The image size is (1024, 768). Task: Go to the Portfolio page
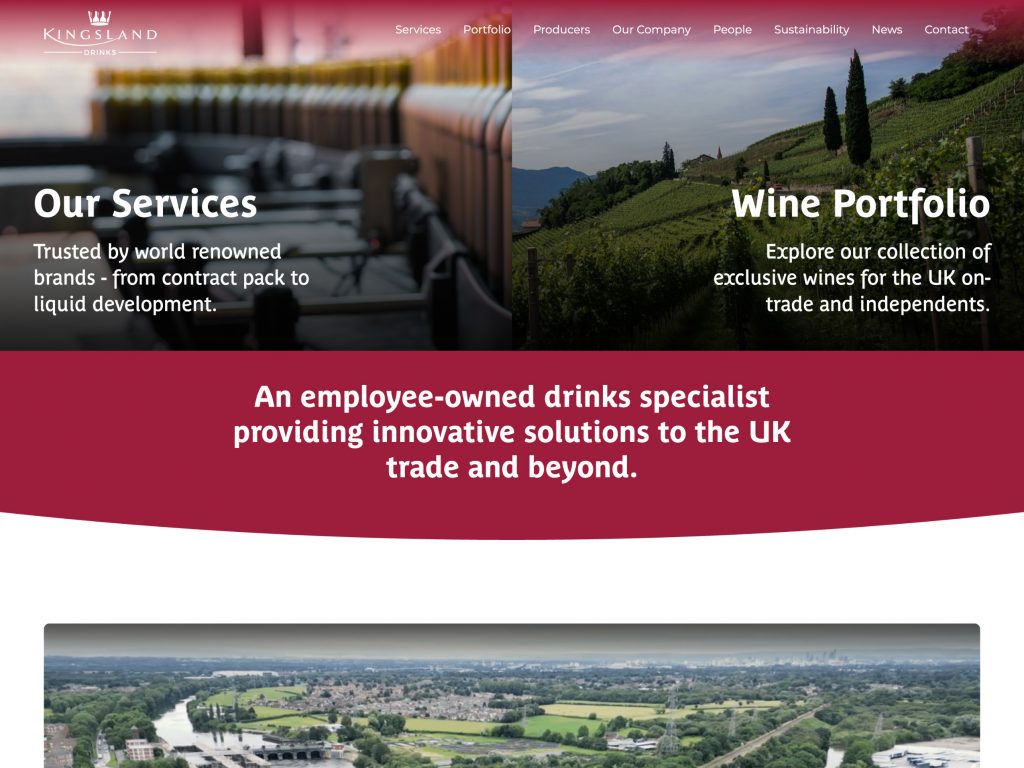(487, 30)
